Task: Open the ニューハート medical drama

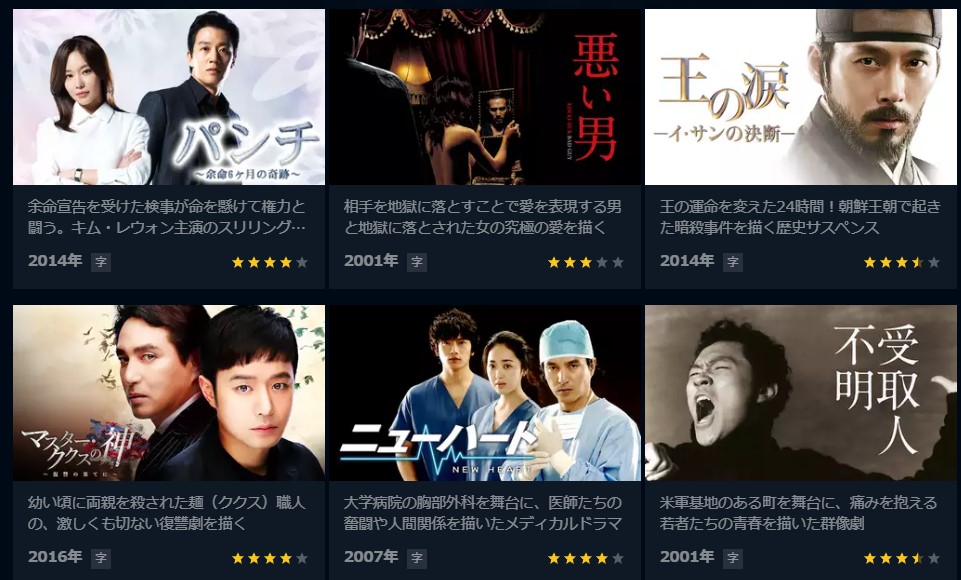Action: (x=485, y=393)
